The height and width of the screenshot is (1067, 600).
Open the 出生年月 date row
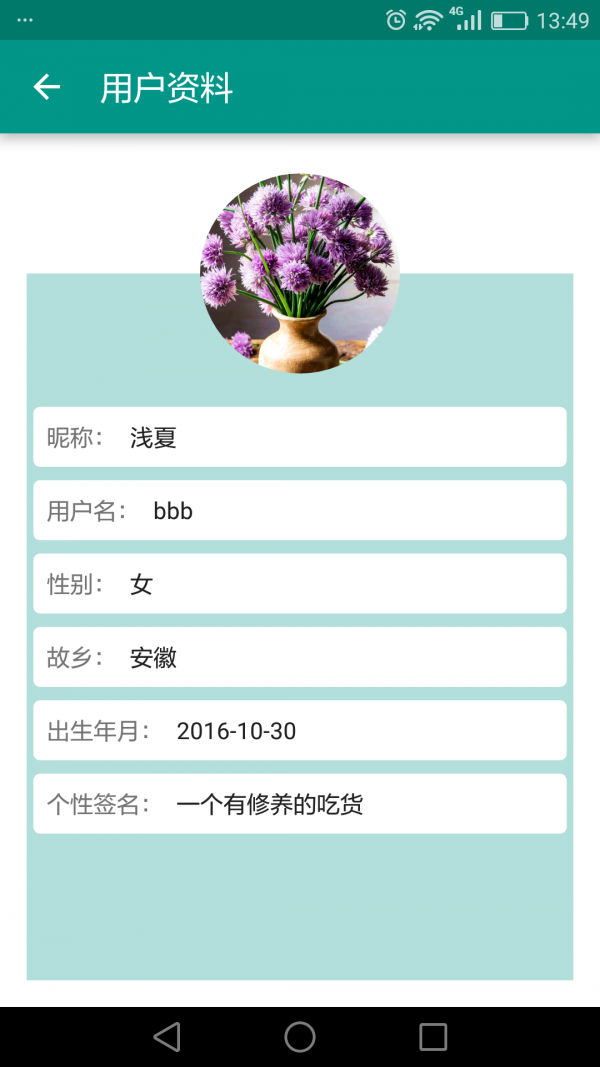[300, 730]
